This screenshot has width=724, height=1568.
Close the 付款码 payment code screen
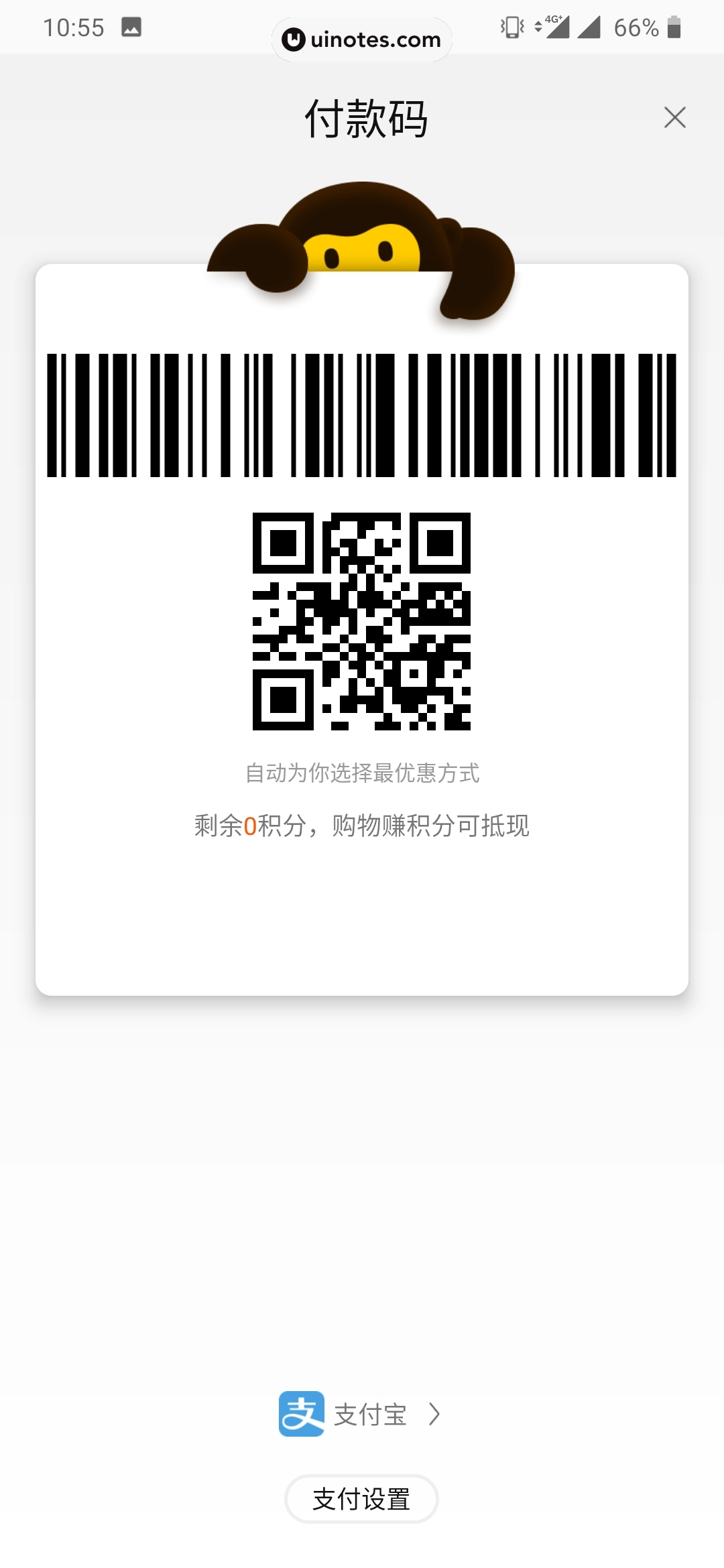pyautogui.click(x=674, y=117)
